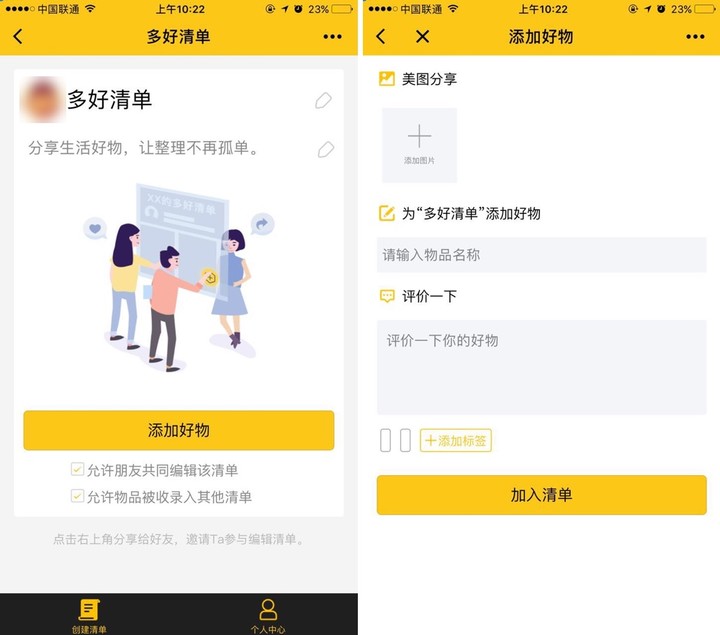
Task: Focus the 请输入物品名称 field
Action: [x=541, y=255]
